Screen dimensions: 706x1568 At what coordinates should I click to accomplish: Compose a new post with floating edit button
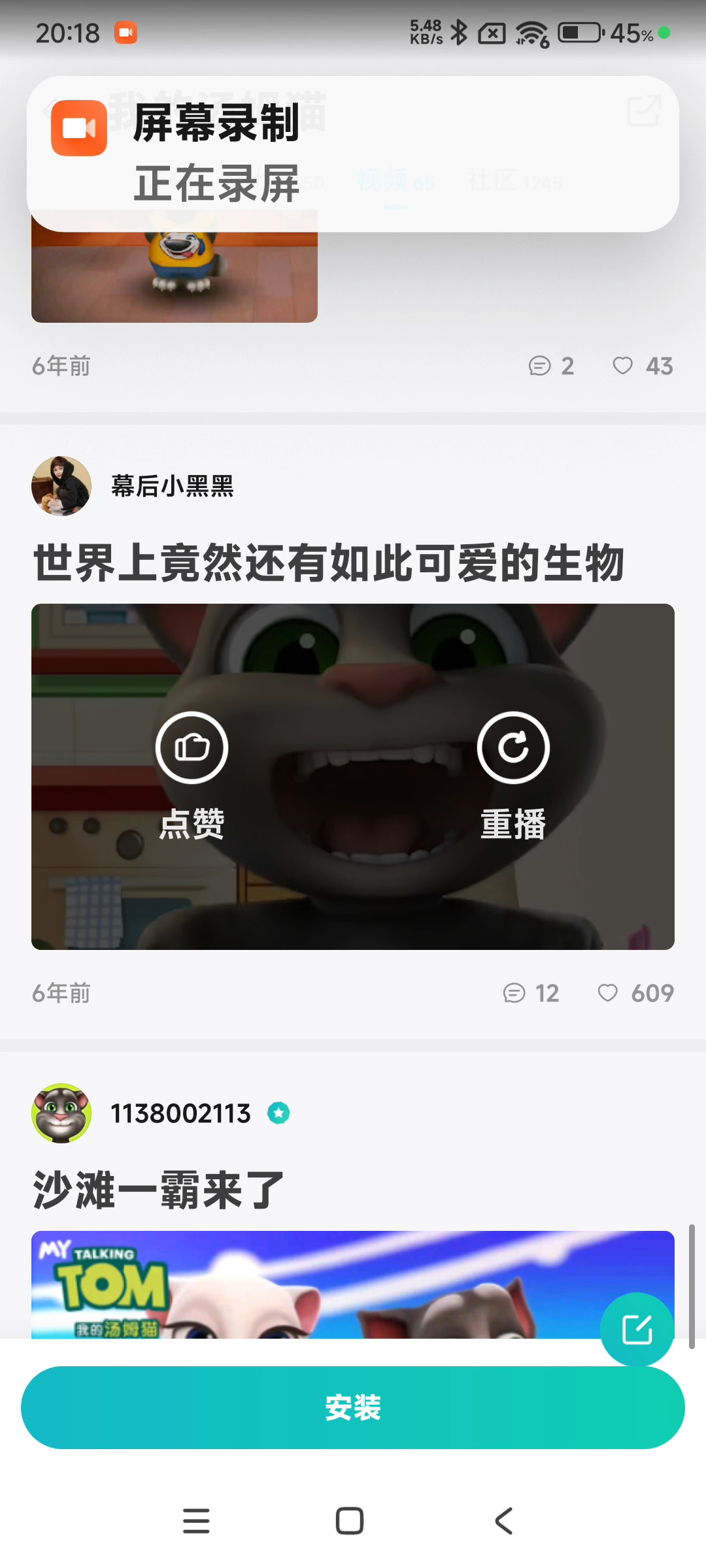[637, 1329]
